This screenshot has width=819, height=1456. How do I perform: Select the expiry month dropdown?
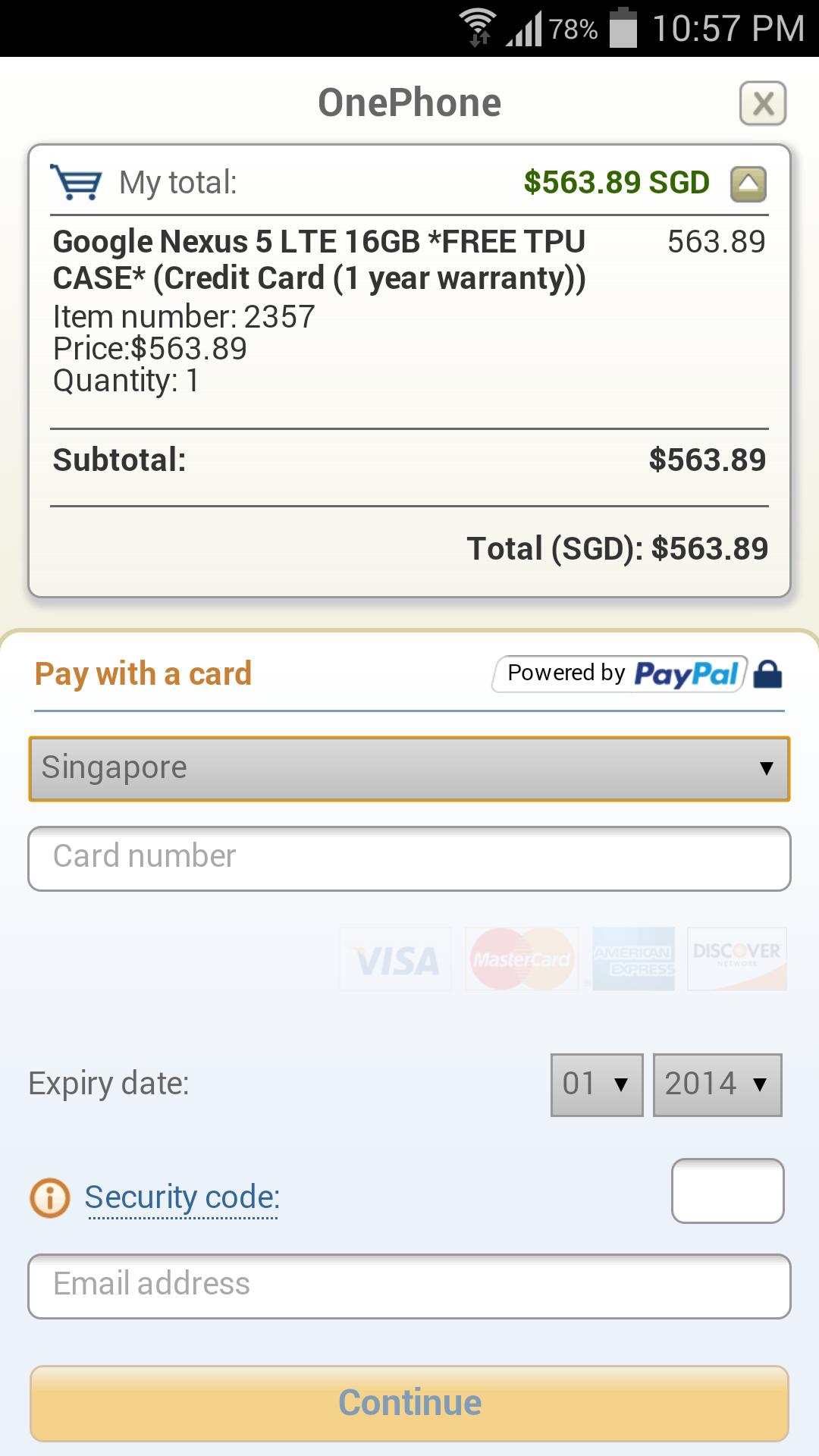pos(597,1084)
